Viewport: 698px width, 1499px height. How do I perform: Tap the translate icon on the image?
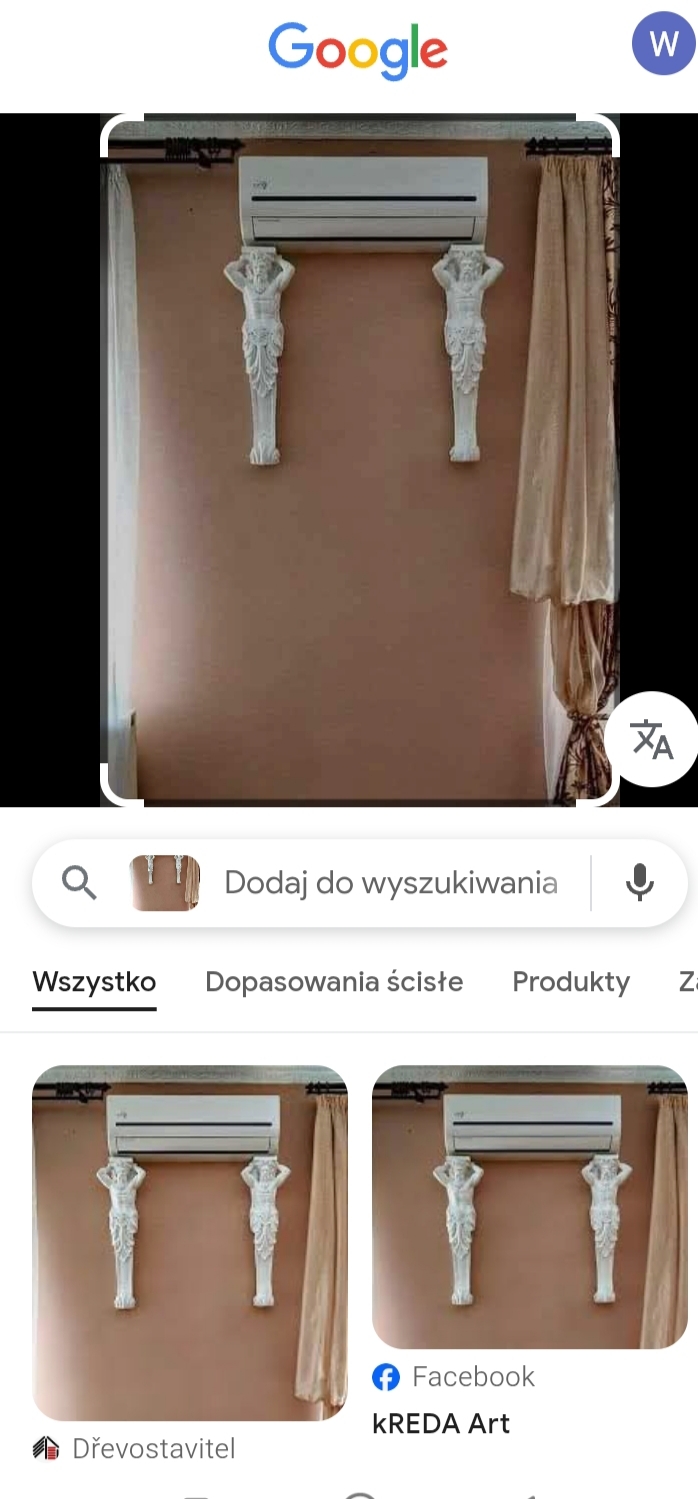pyautogui.click(x=651, y=740)
